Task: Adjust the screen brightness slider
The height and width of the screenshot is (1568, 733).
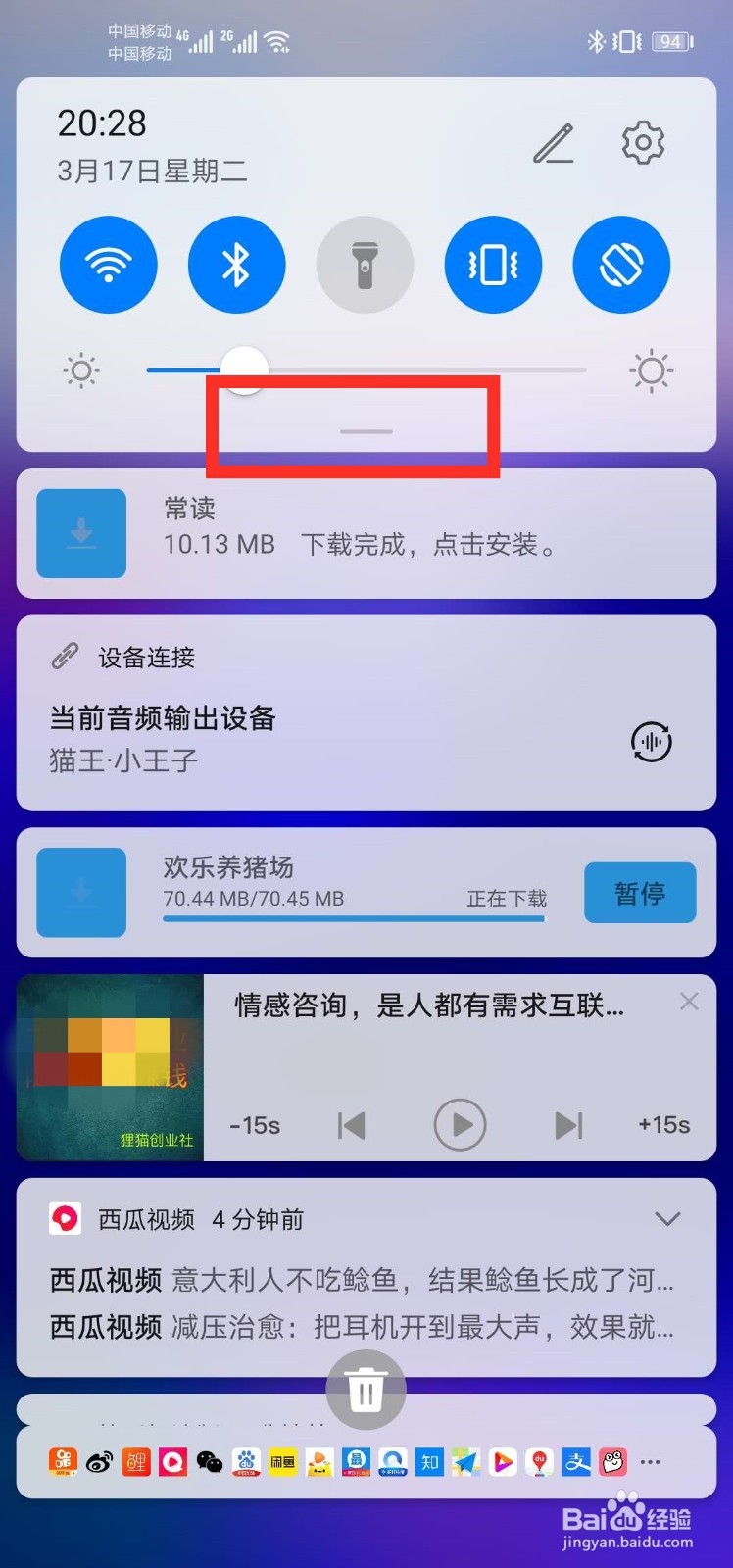Action: point(243,369)
